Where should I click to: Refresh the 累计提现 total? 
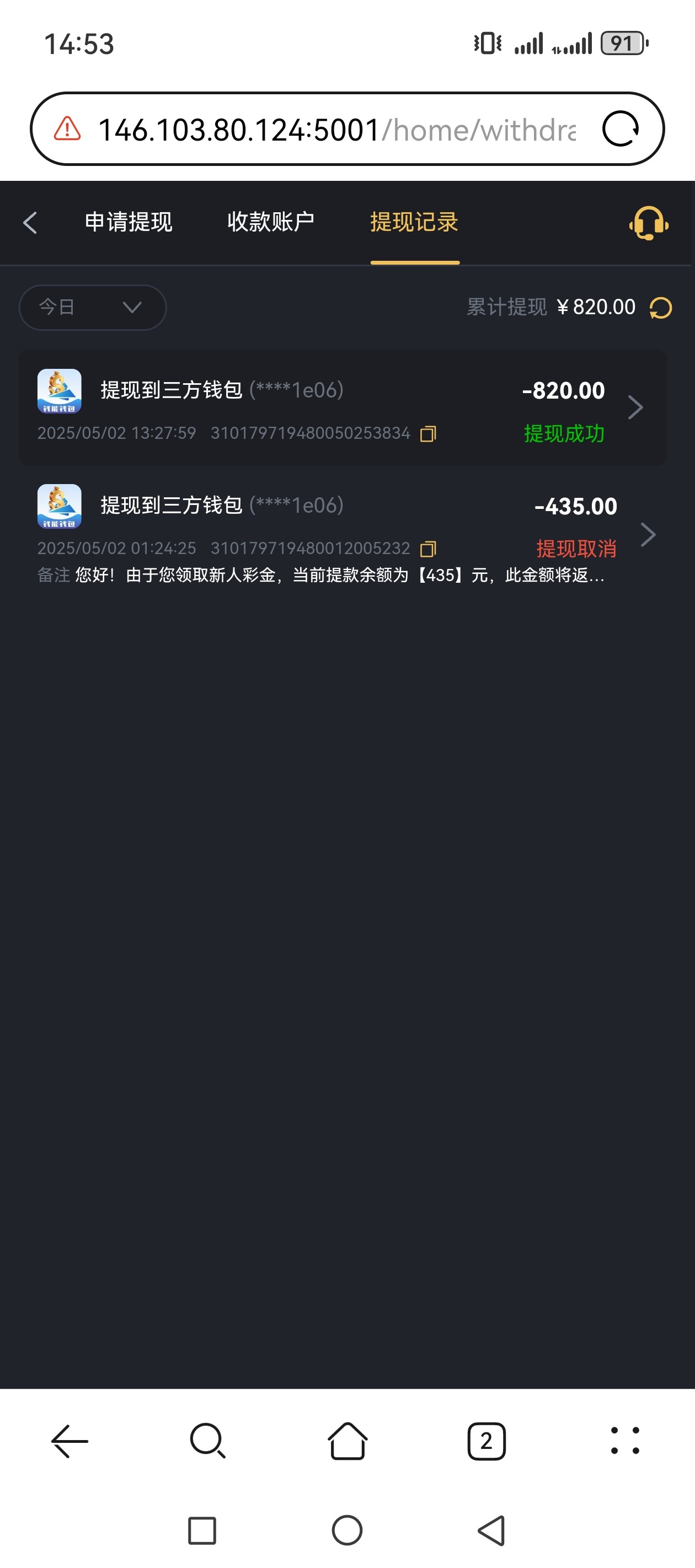[660, 308]
